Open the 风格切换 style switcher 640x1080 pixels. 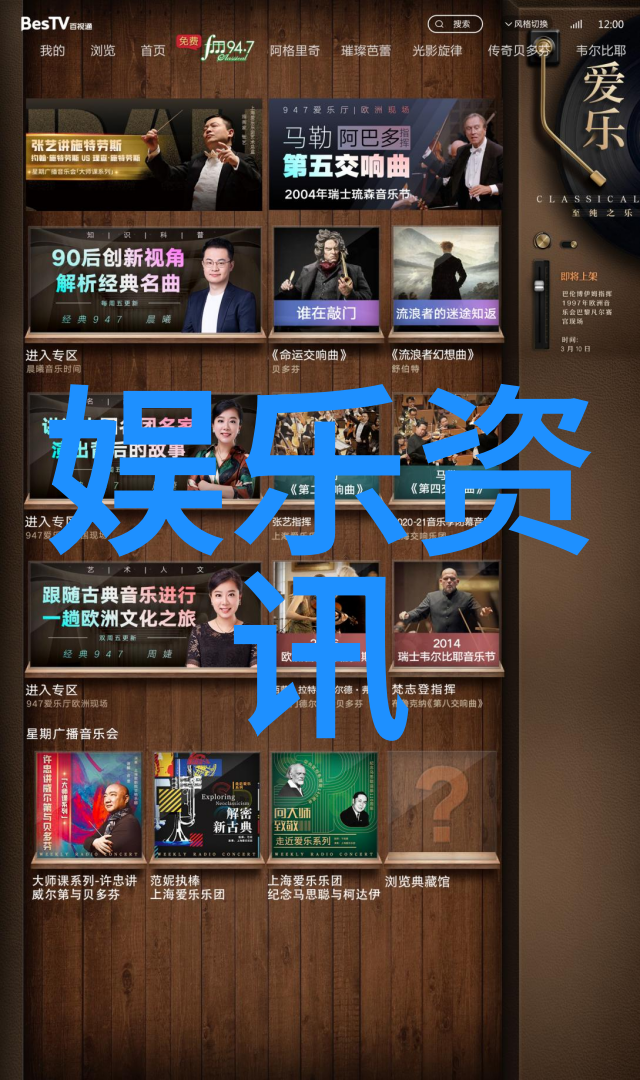click(x=526, y=24)
